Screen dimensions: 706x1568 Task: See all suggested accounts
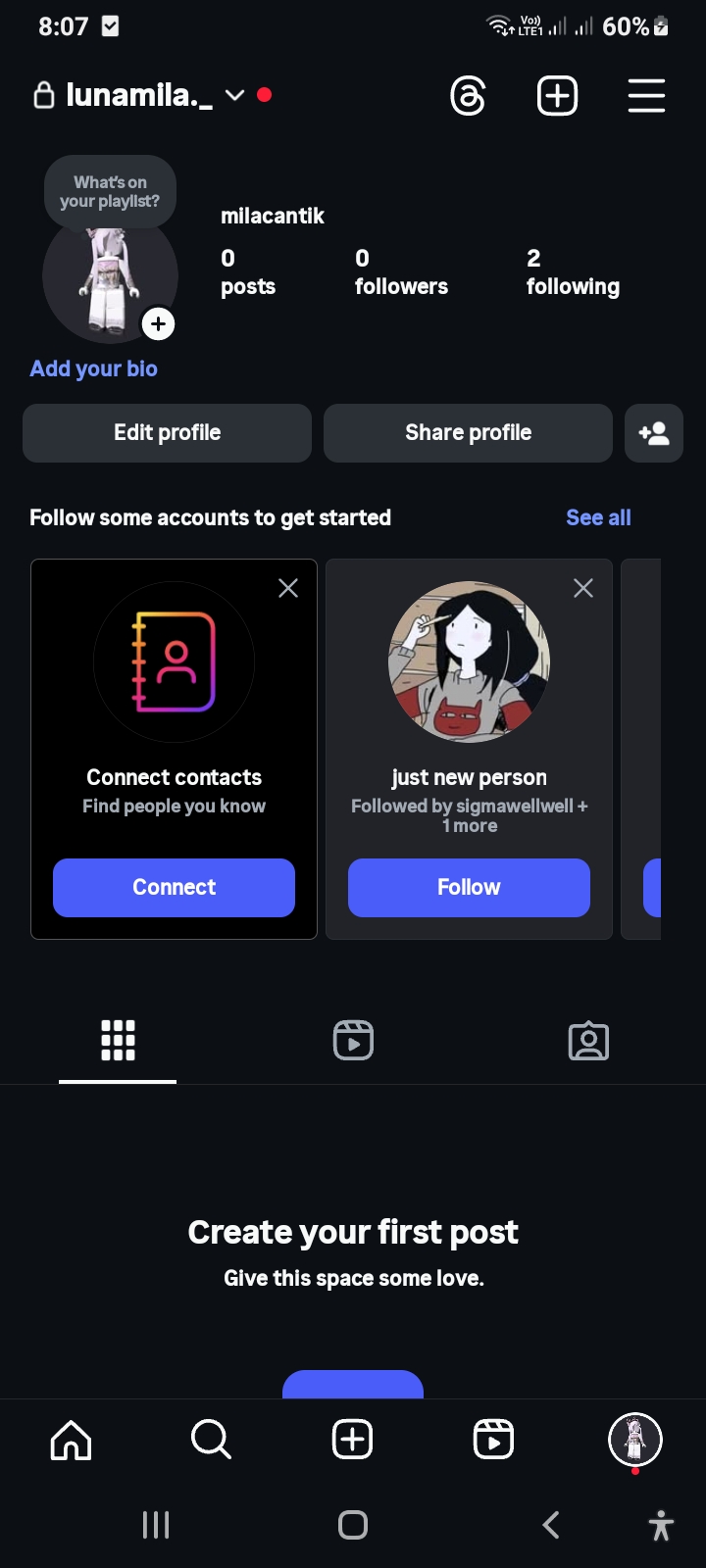click(598, 517)
